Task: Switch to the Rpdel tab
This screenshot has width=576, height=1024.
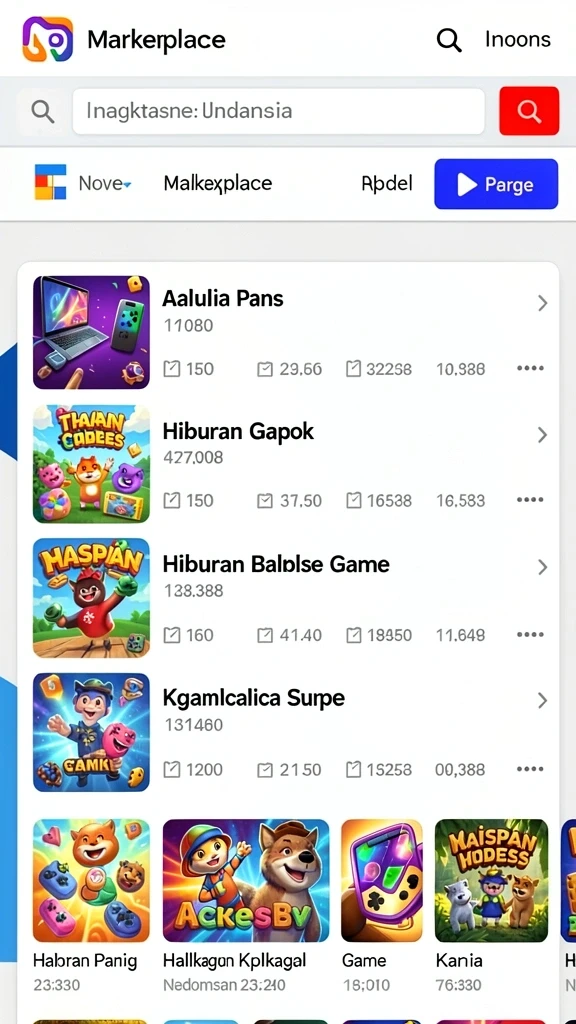Action: pyautogui.click(x=387, y=184)
